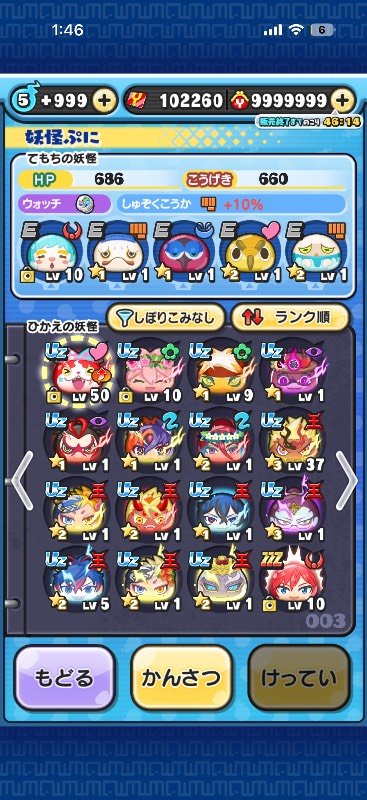Viewport: 367px width, 800px height.
Task: Go to the next page of reserve yokai
Action: tap(347, 481)
